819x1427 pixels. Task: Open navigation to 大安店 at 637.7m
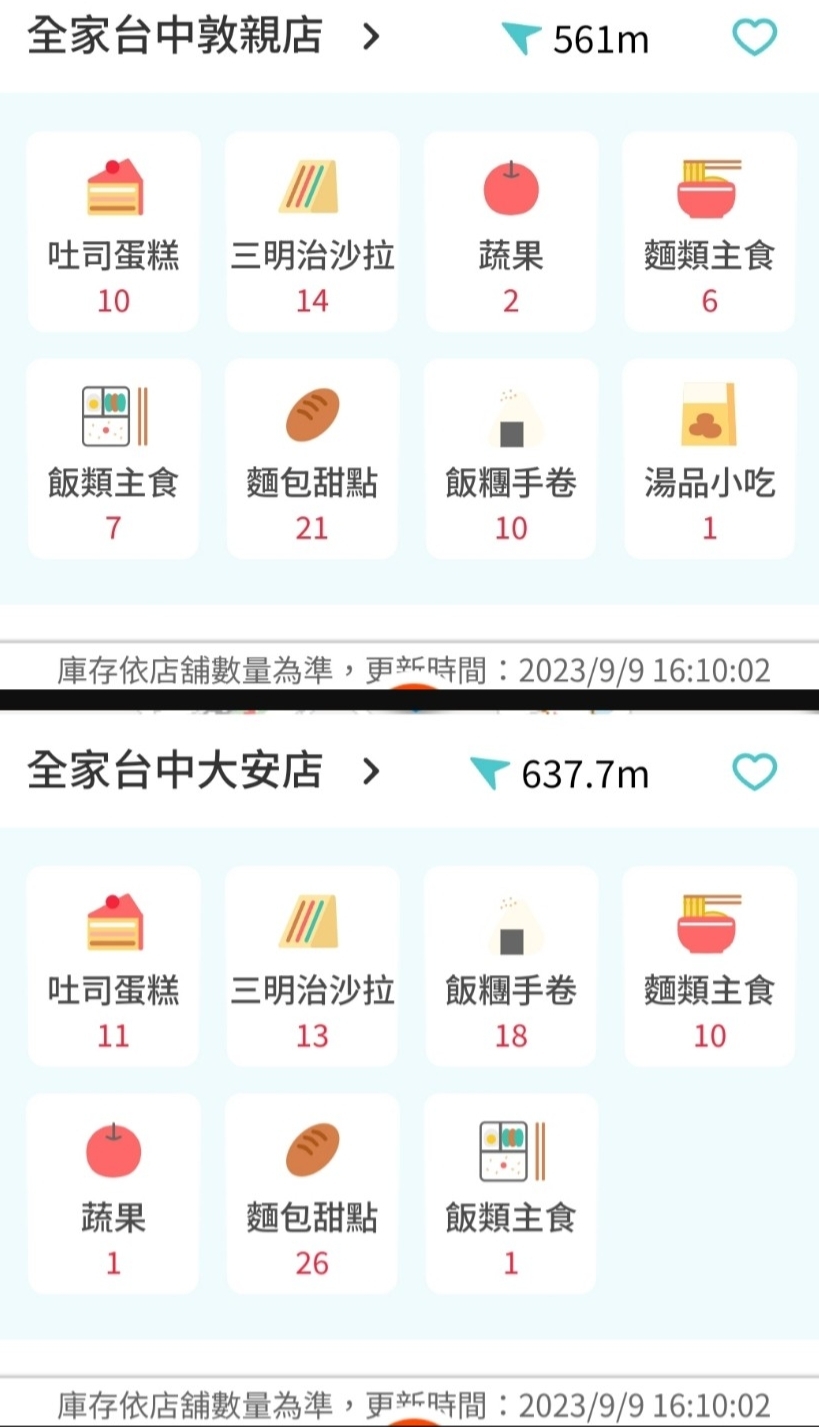point(559,773)
